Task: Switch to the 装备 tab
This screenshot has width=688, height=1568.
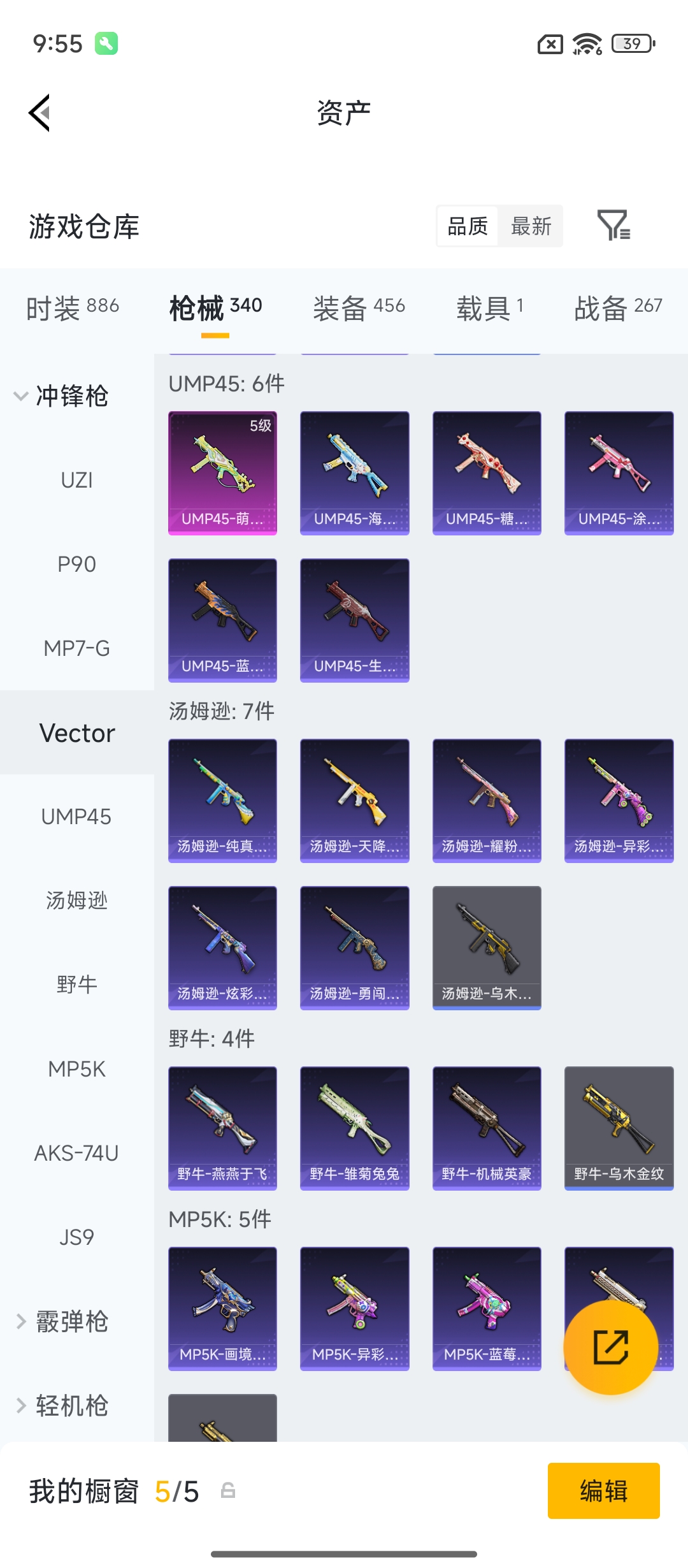Action: tap(359, 308)
